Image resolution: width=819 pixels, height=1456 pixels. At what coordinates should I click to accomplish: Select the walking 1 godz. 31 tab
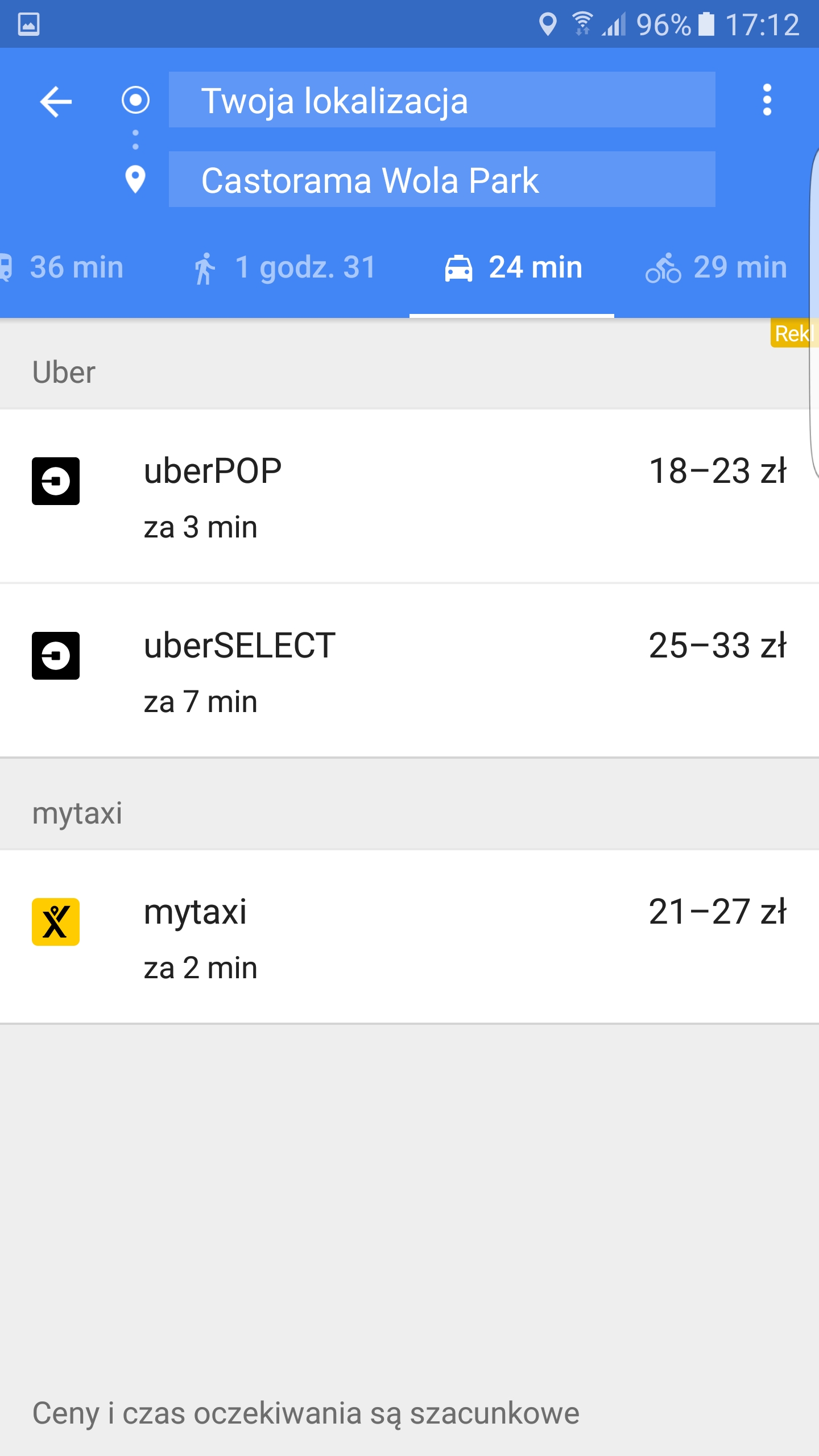point(284,267)
